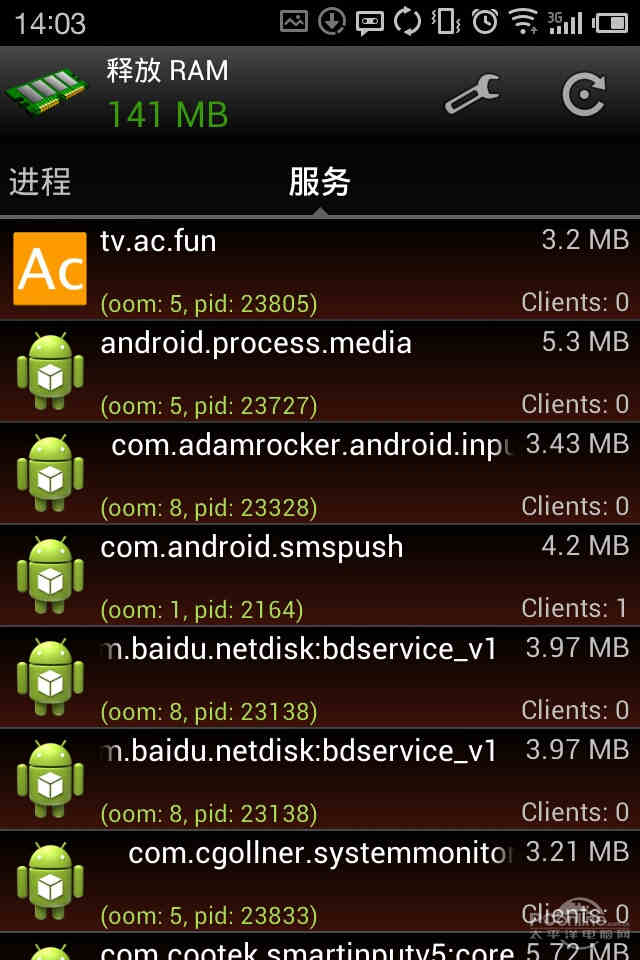Open com.android.smspush service details
Image resolution: width=640 pixels, height=960 pixels.
[x=320, y=576]
